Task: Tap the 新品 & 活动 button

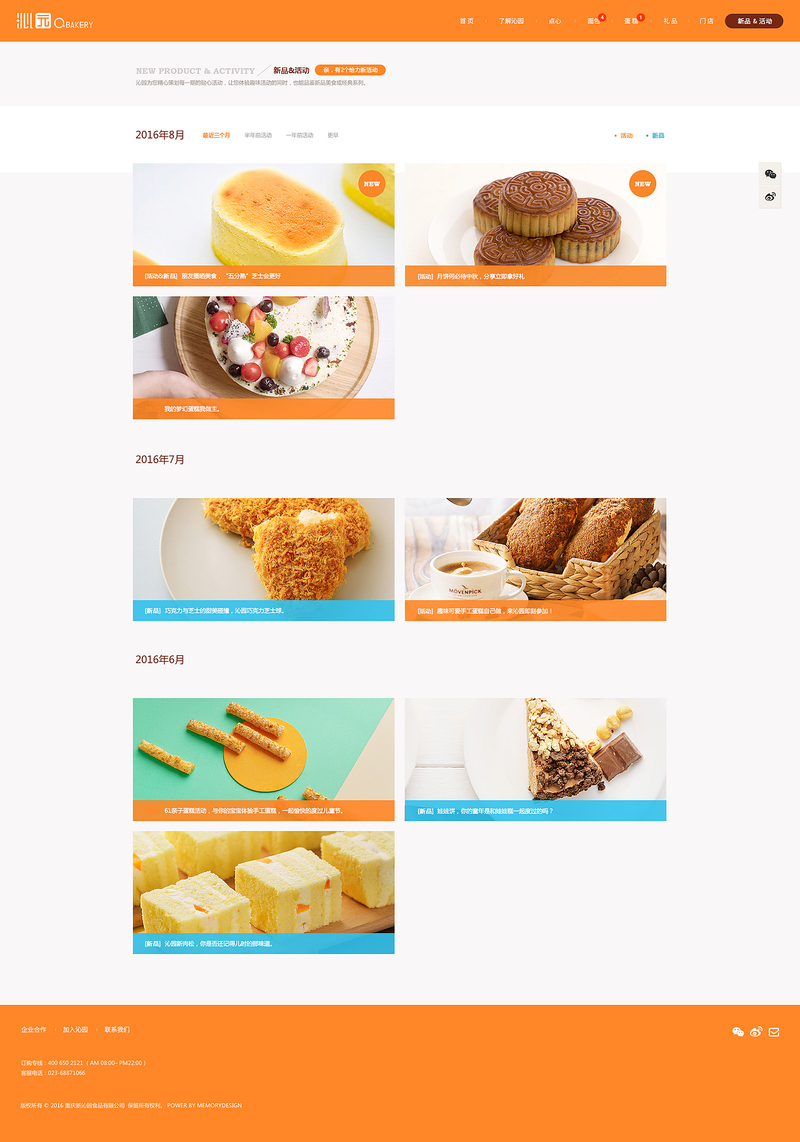Action: (754, 21)
